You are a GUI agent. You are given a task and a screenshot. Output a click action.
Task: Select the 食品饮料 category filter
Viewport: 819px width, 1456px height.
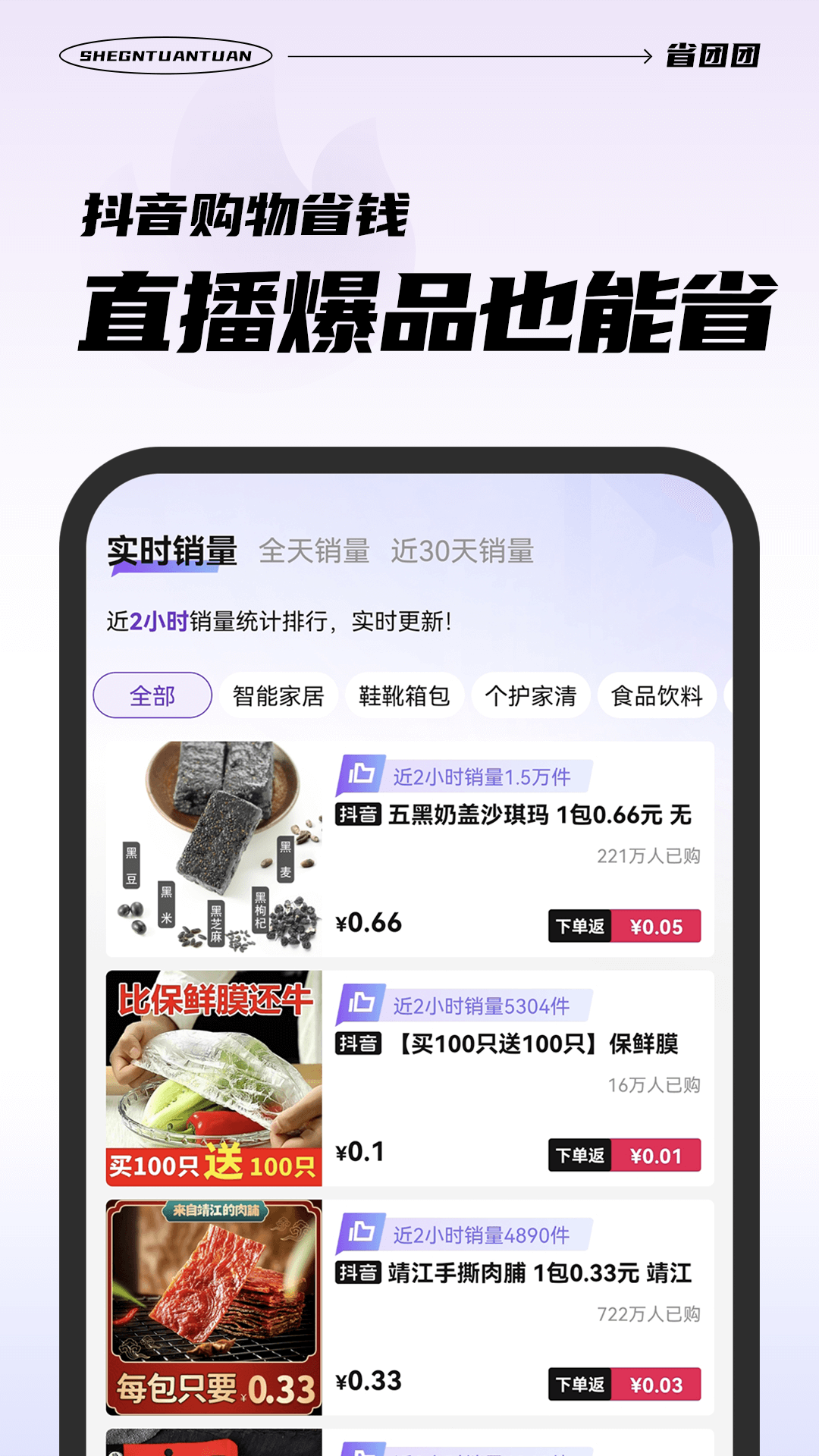(x=659, y=694)
